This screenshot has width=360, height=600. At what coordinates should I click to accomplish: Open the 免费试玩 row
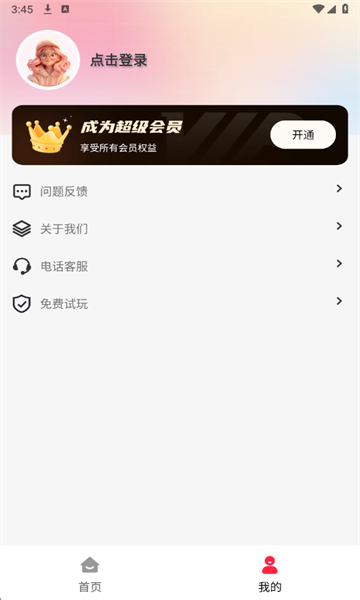[180, 304]
